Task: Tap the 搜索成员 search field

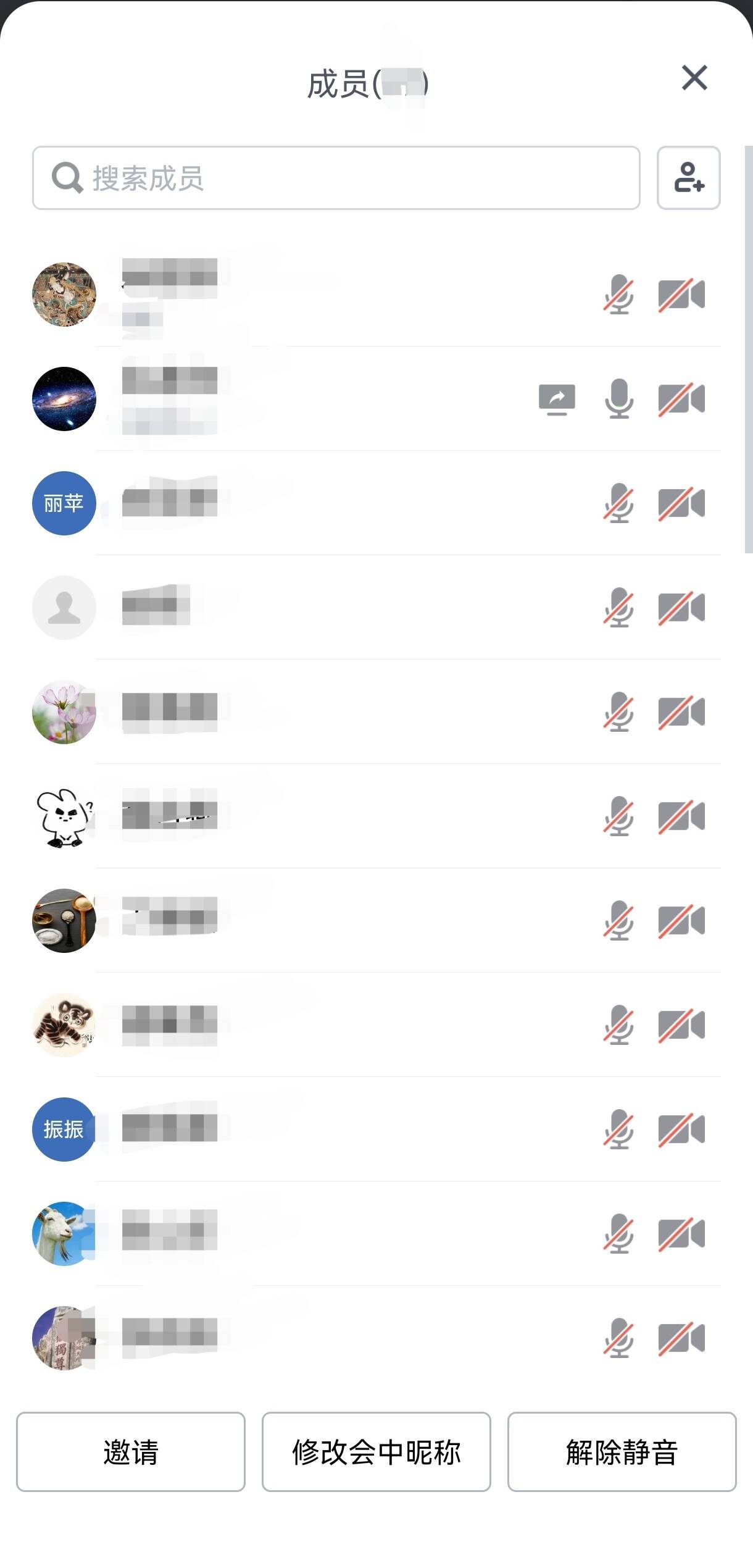Action: pyautogui.click(x=336, y=178)
